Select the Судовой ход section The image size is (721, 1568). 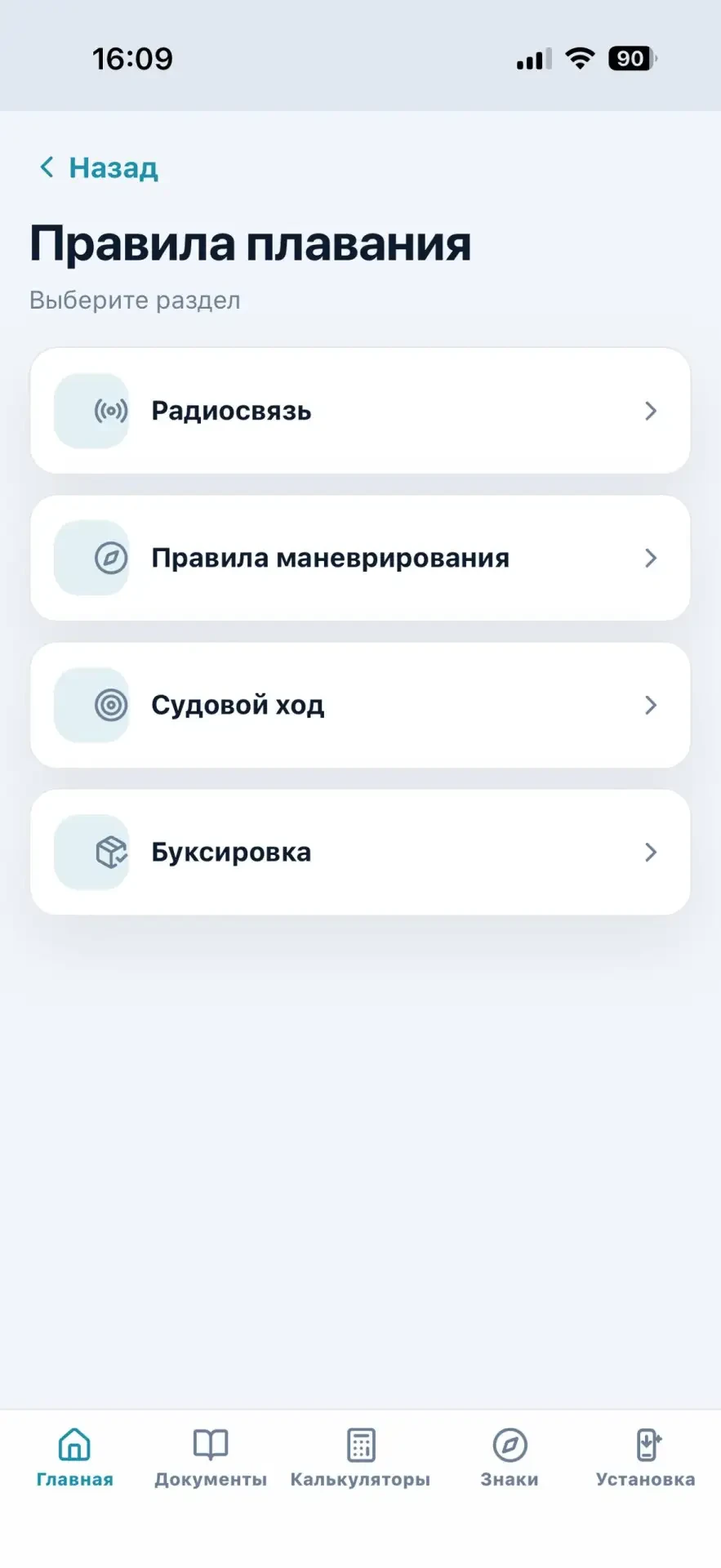click(x=360, y=705)
